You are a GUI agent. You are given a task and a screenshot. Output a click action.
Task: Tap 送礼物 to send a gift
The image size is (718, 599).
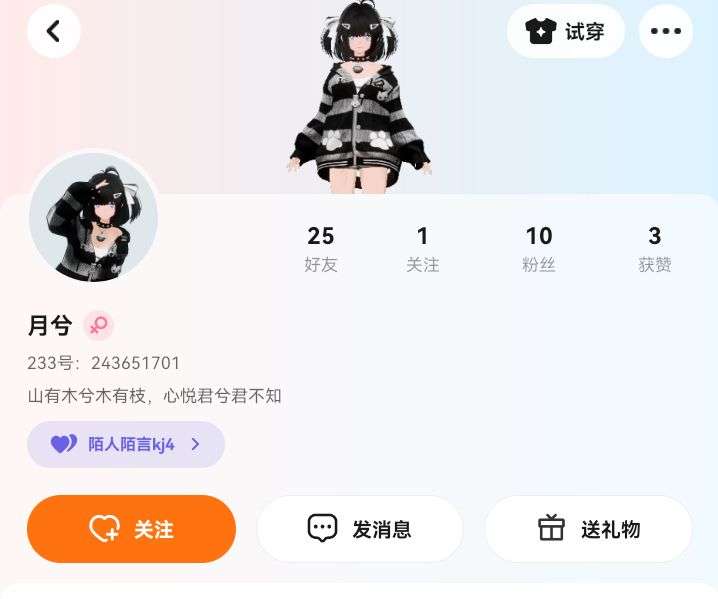(588, 529)
